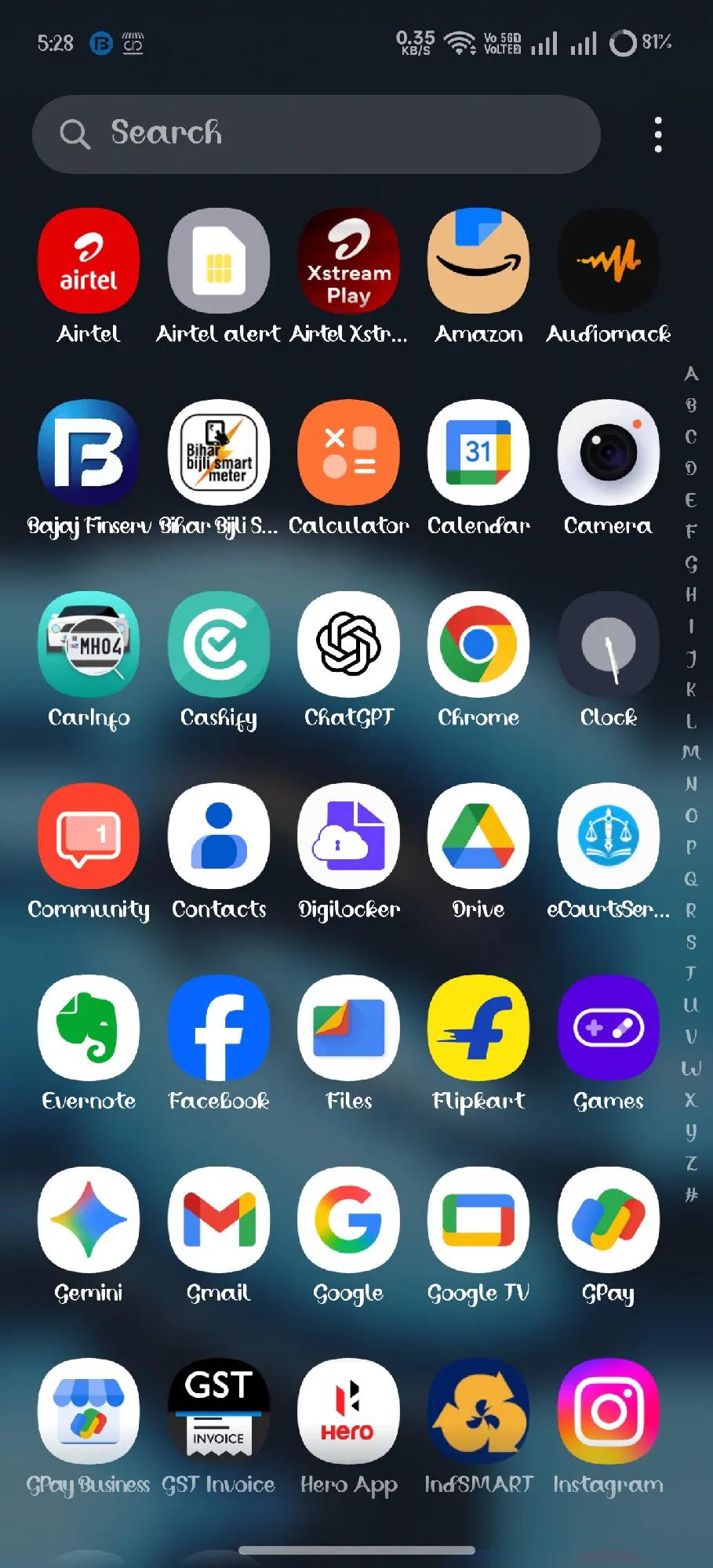713x1568 pixels.
Task: Launch Bajaj Finserv app
Action: 89,453
